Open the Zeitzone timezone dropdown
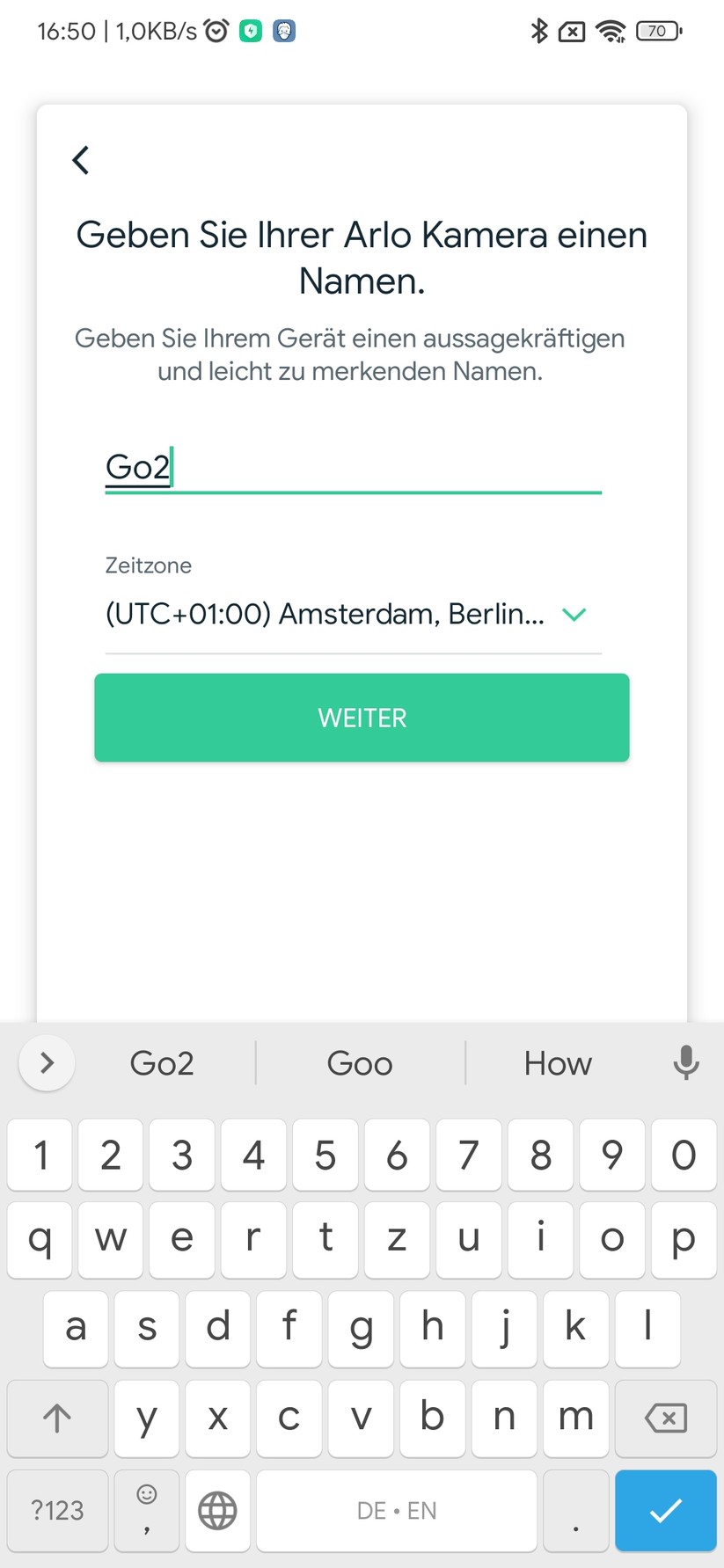The width and height of the screenshot is (724, 1568). 352,614
